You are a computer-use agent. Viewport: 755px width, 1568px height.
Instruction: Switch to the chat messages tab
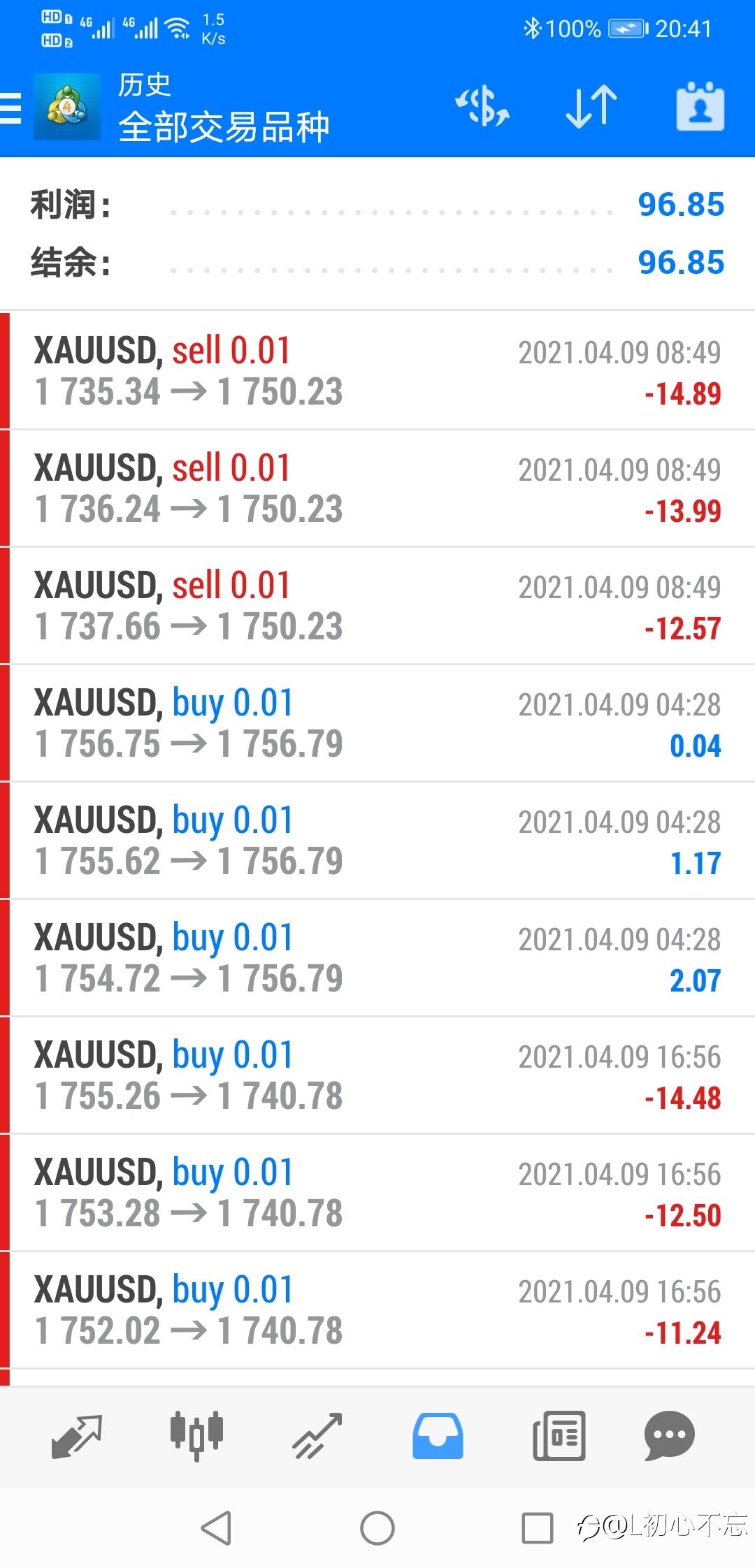tap(669, 1437)
